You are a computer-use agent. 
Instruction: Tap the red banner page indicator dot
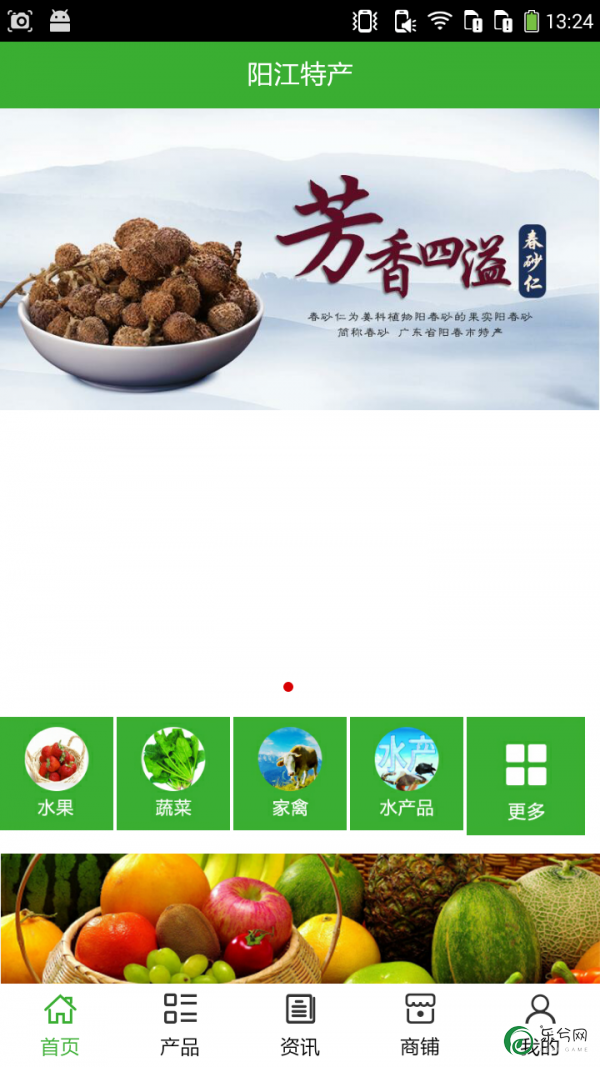tap(288, 687)
